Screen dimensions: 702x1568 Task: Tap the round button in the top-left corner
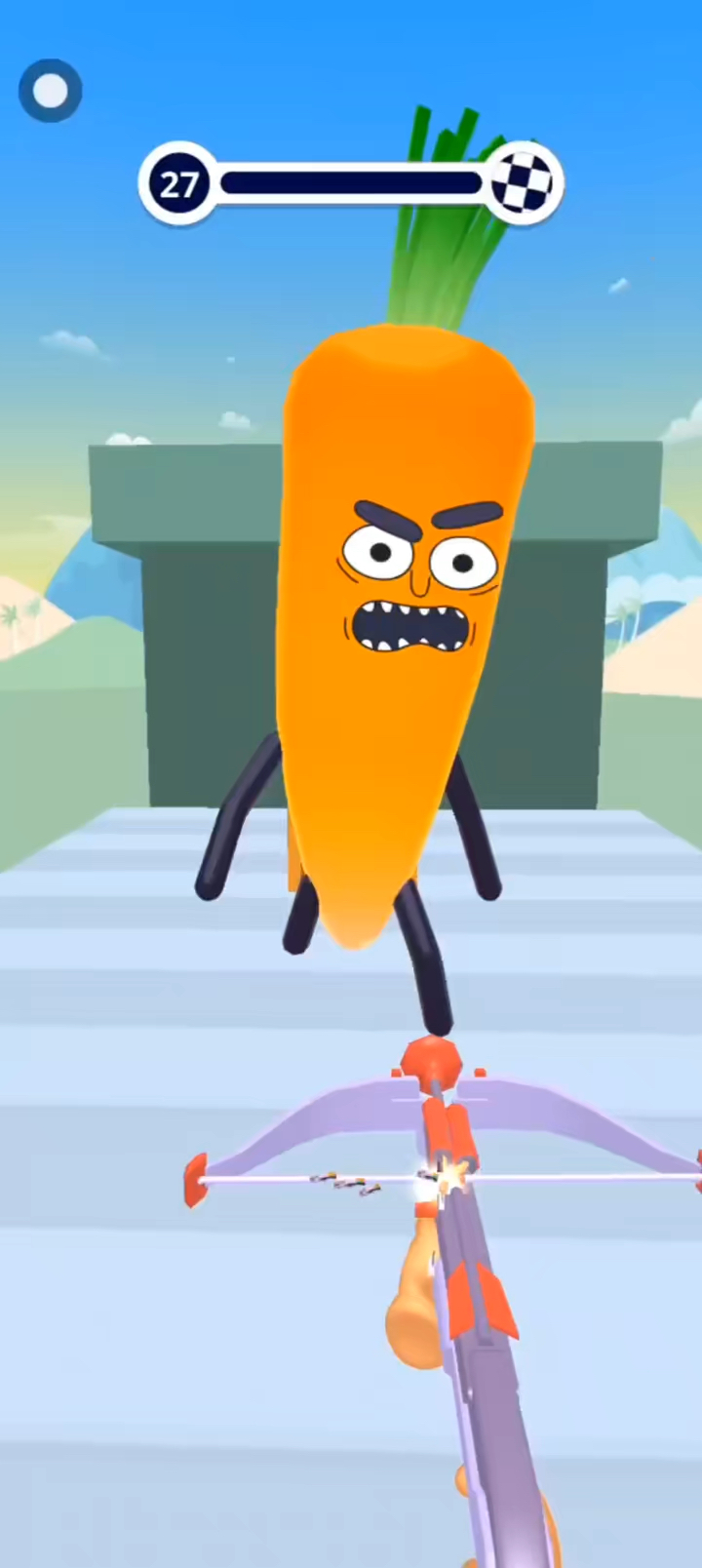click(50, 91)
